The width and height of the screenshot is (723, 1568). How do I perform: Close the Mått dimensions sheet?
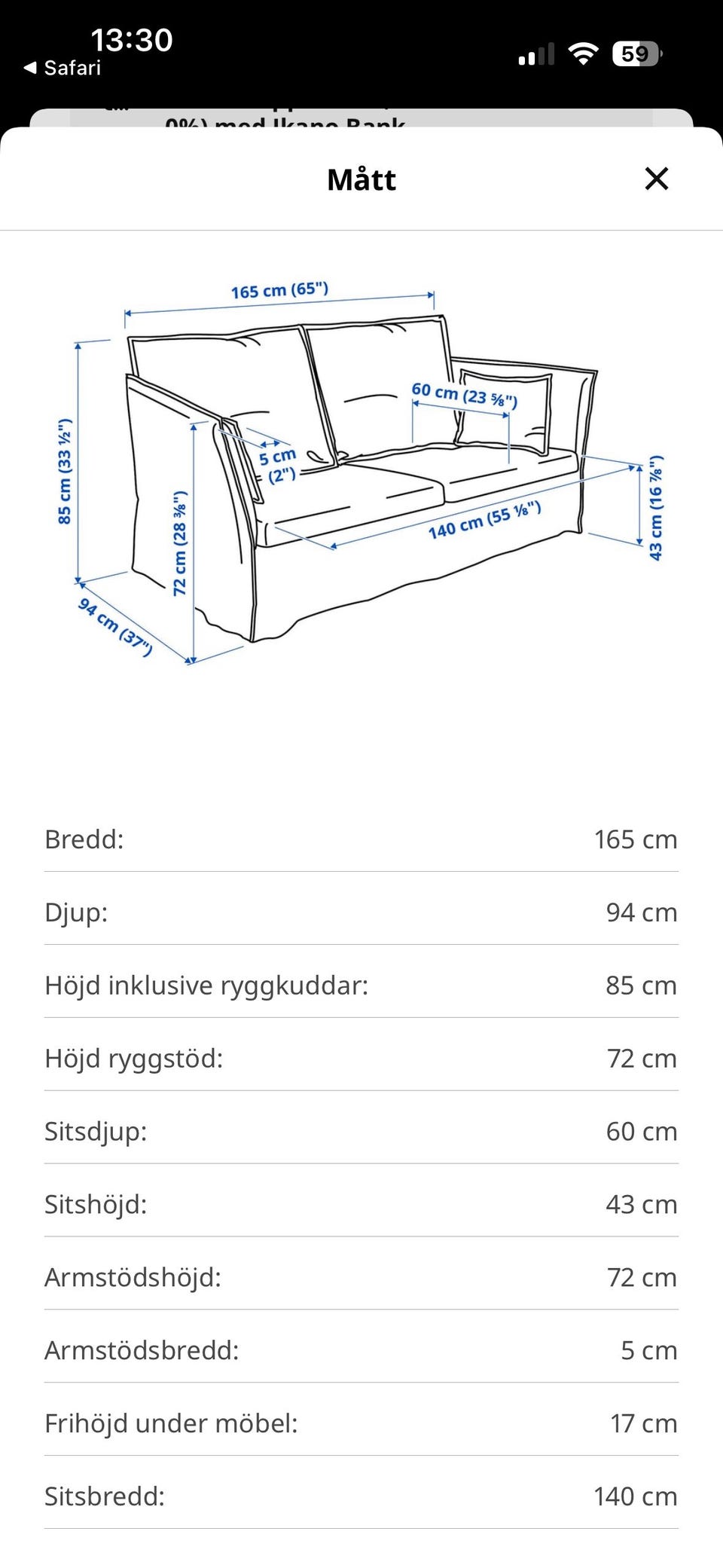657,179
